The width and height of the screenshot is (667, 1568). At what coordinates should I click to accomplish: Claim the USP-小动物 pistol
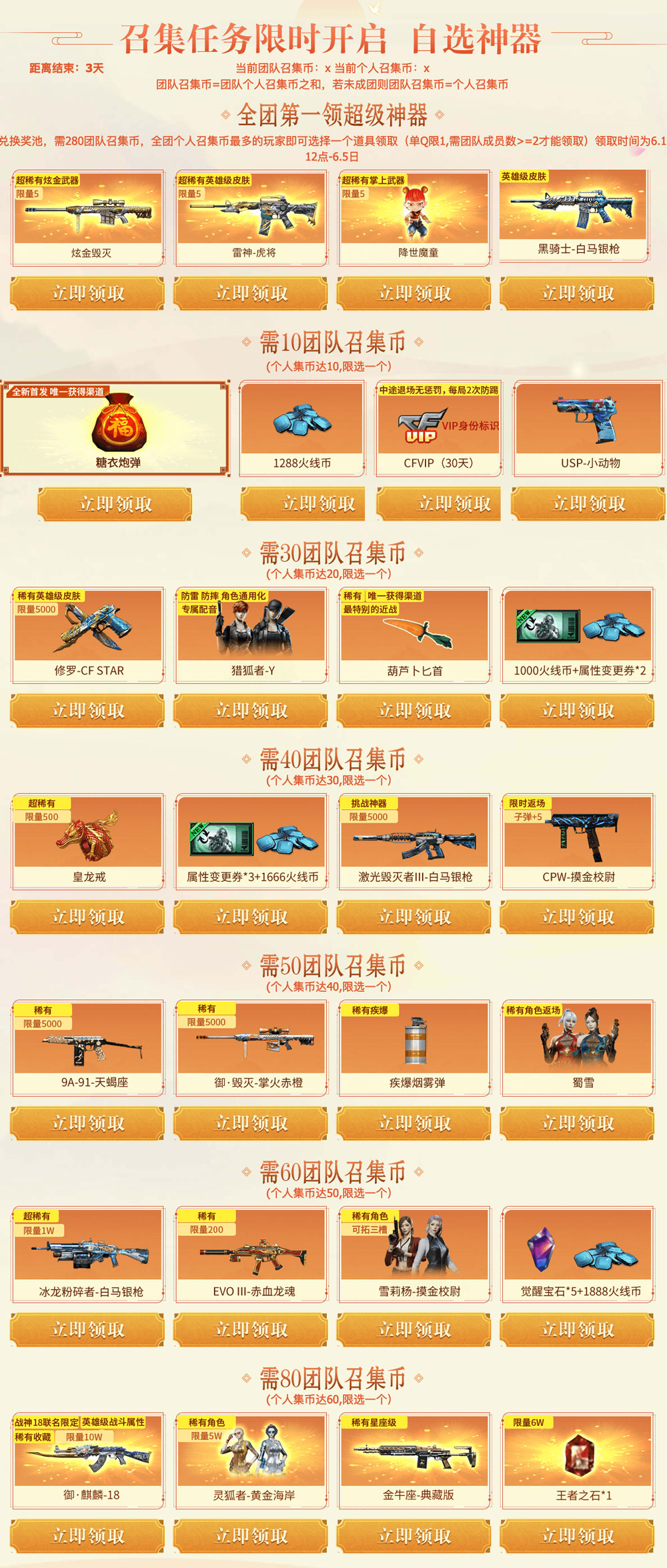pyautogui.click(x=588, y=505)
